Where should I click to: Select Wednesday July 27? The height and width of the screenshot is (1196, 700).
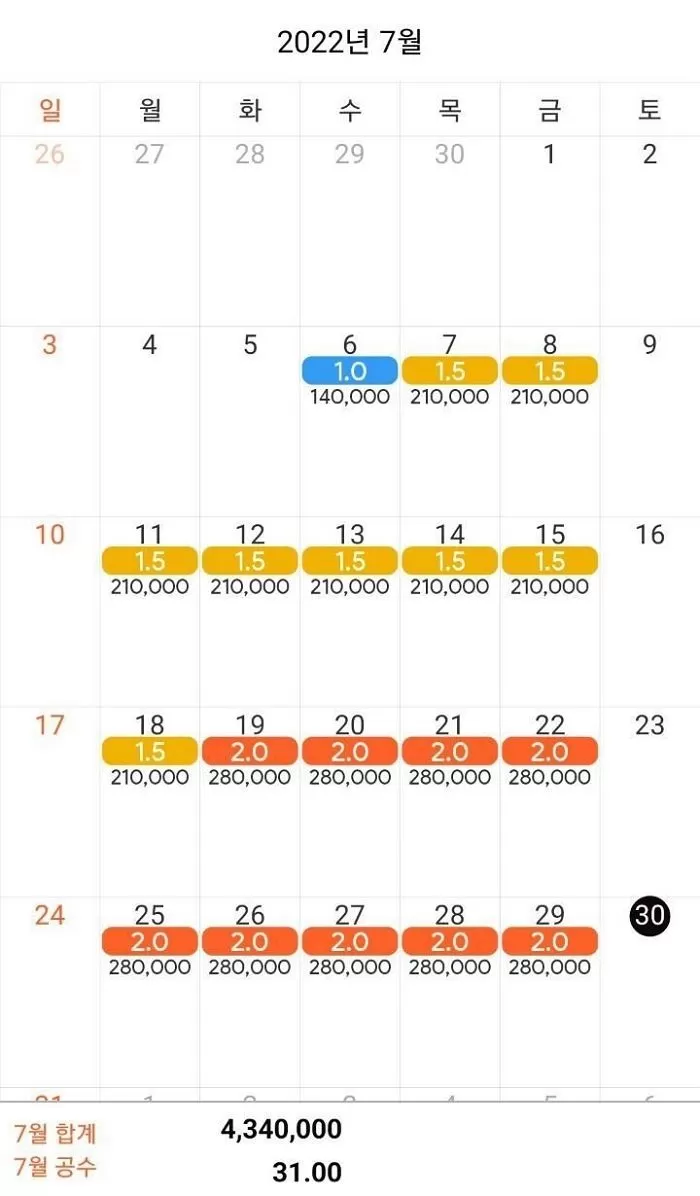point(350,942)
